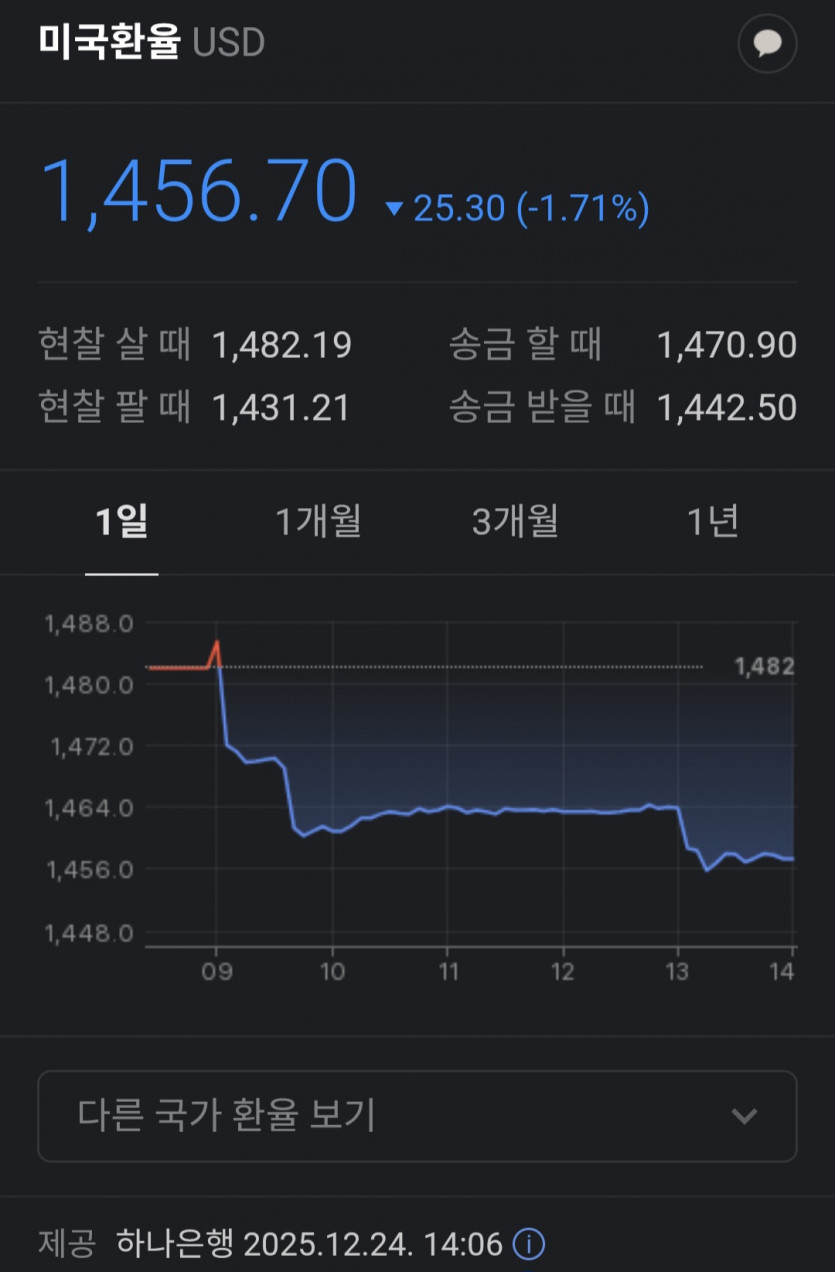Tap the info icon next to 하나은행 timestamp

[529, 1246]
